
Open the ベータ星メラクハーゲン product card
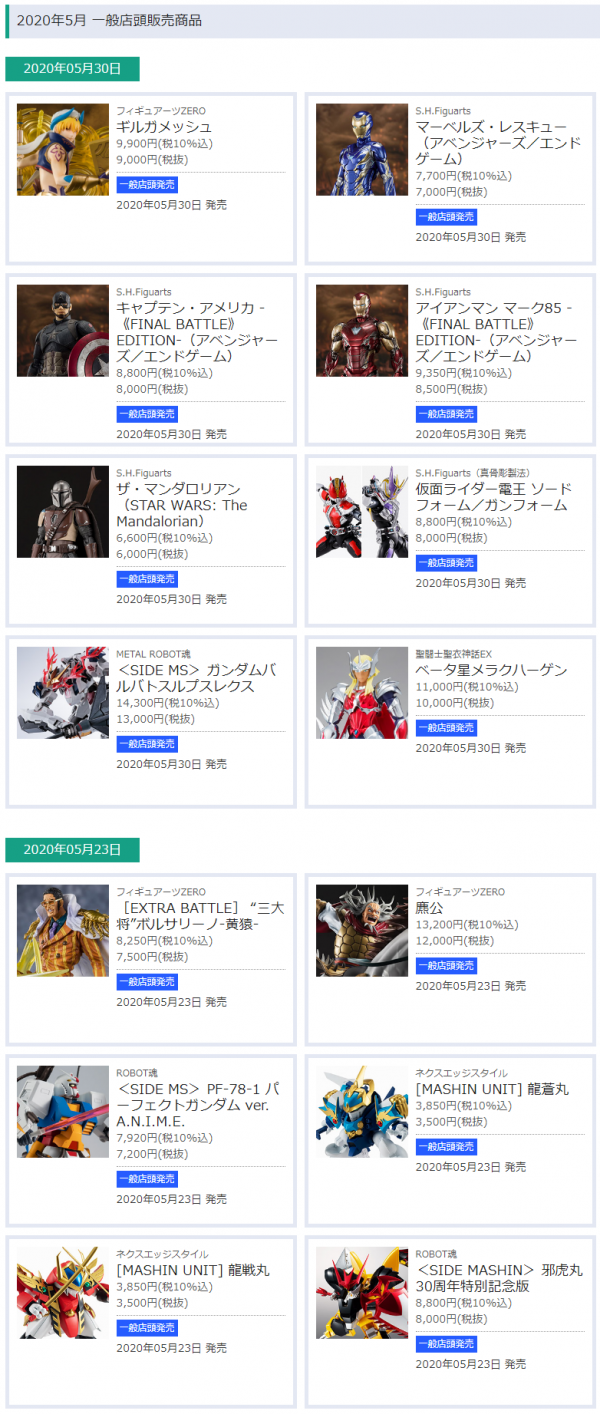[491, 670]
